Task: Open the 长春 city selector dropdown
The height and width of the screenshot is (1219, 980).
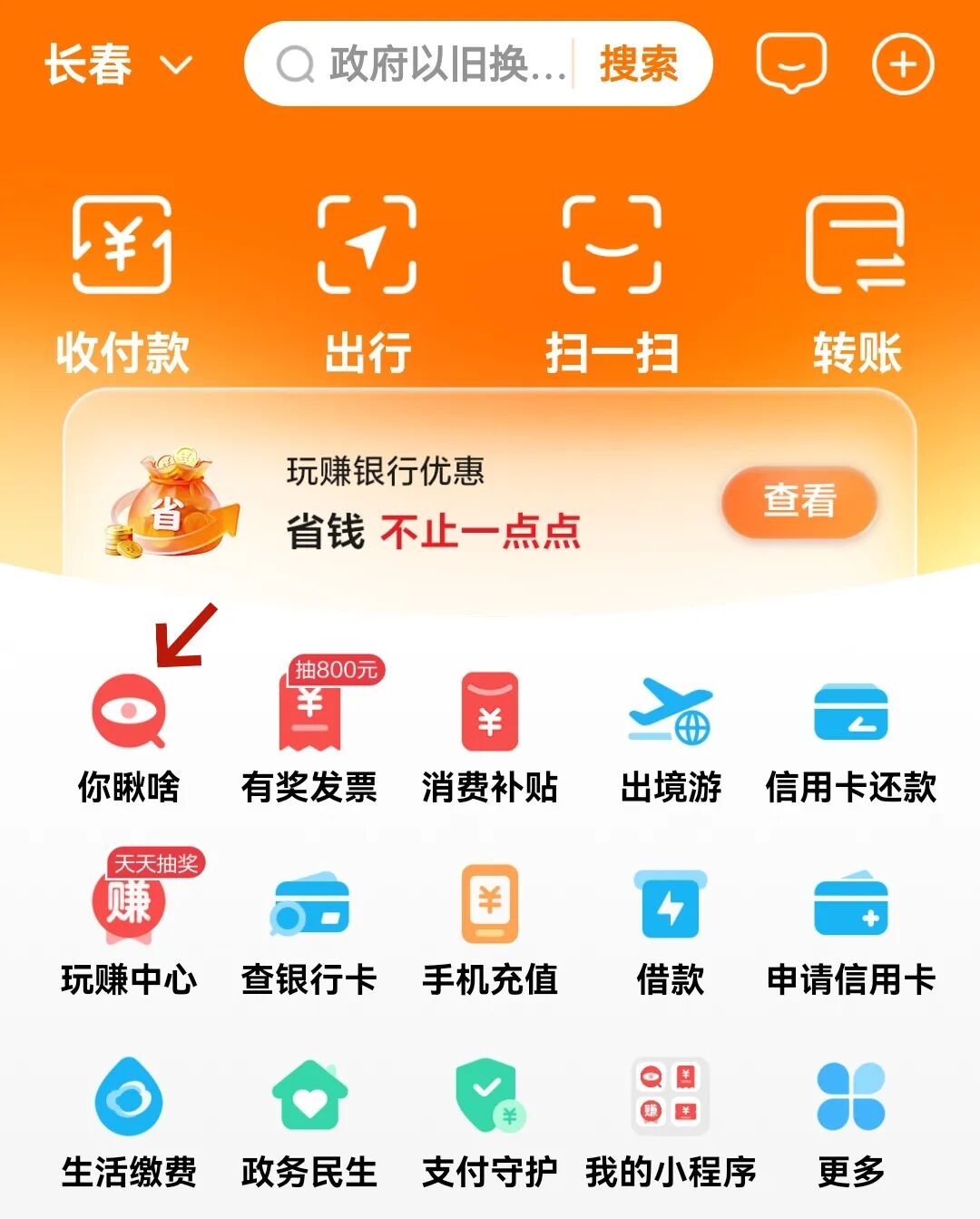Action: pos(118,65)
